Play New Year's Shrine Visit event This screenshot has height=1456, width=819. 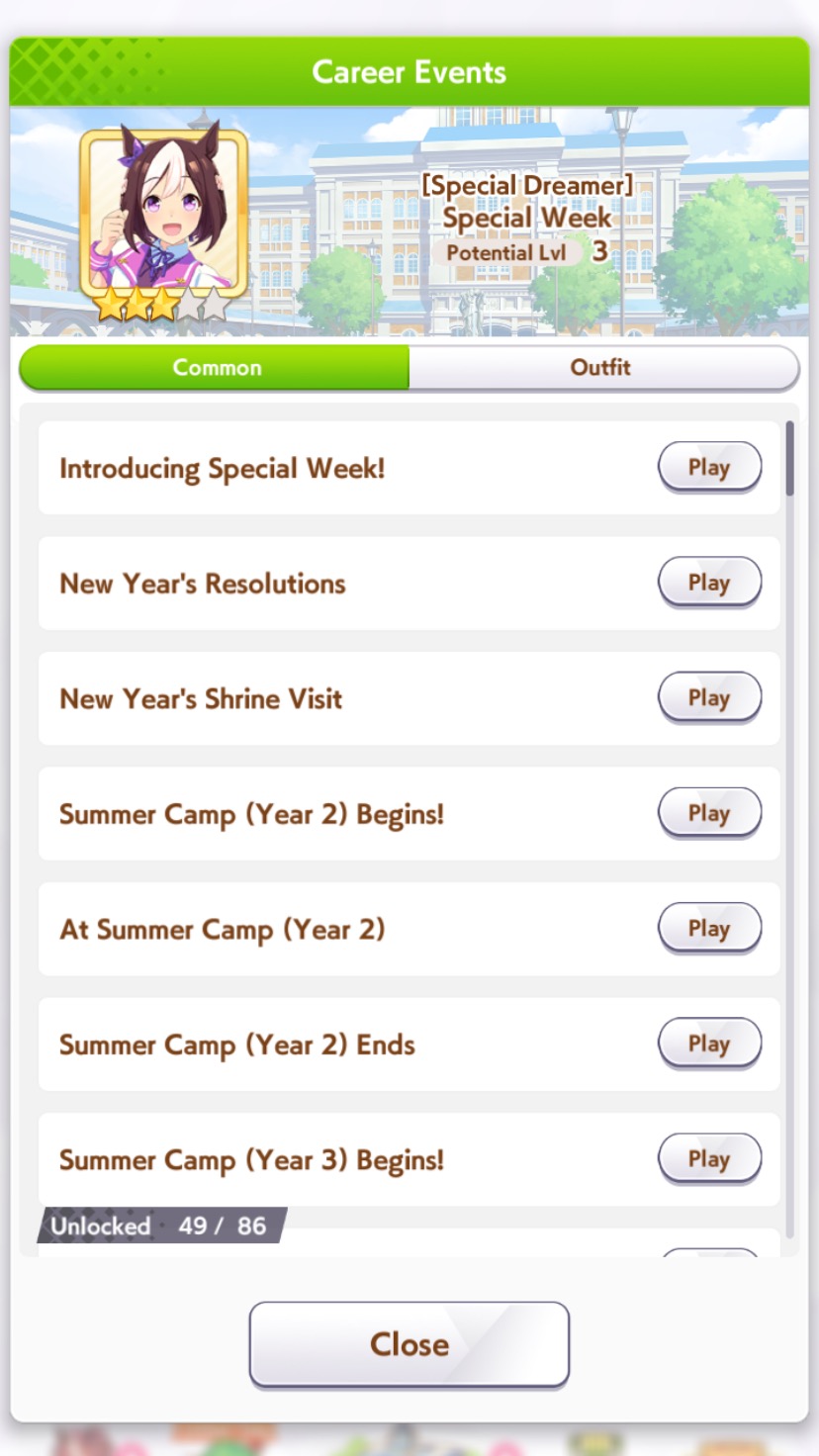(709, 698)
